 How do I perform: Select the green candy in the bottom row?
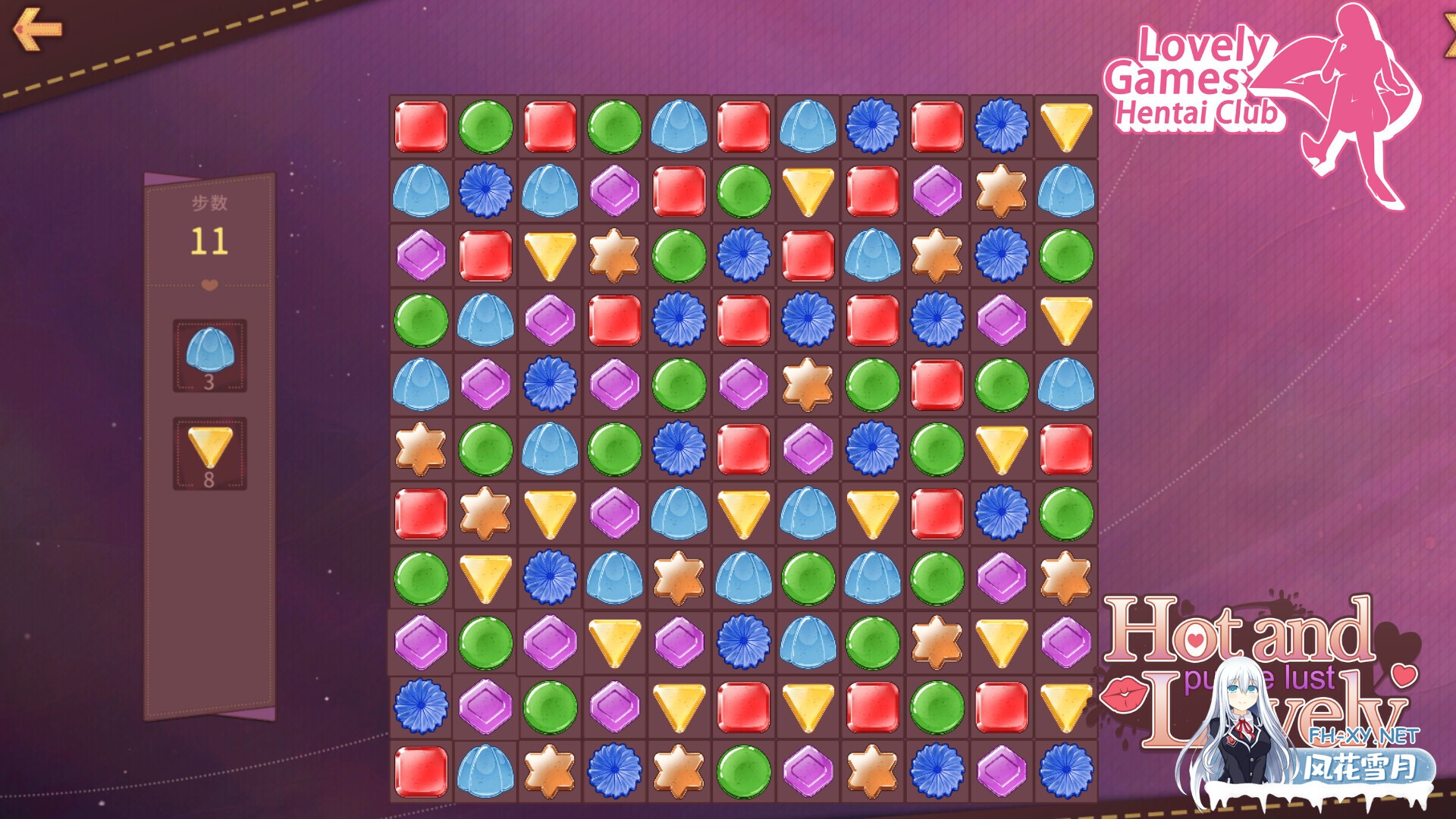(743, 771)
